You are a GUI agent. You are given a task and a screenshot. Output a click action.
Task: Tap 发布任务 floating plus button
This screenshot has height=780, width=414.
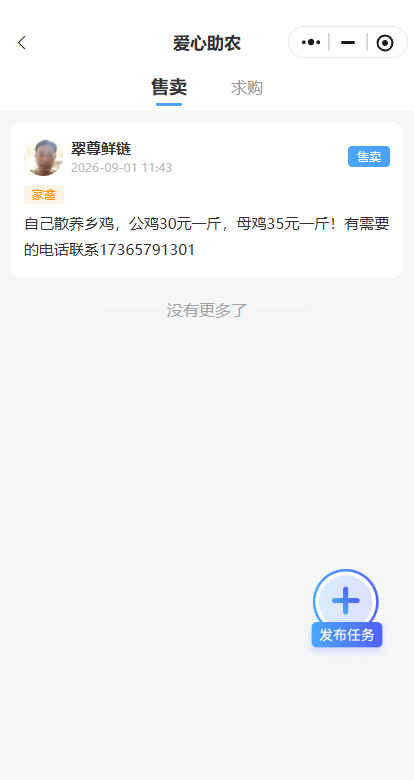(346, 608)
